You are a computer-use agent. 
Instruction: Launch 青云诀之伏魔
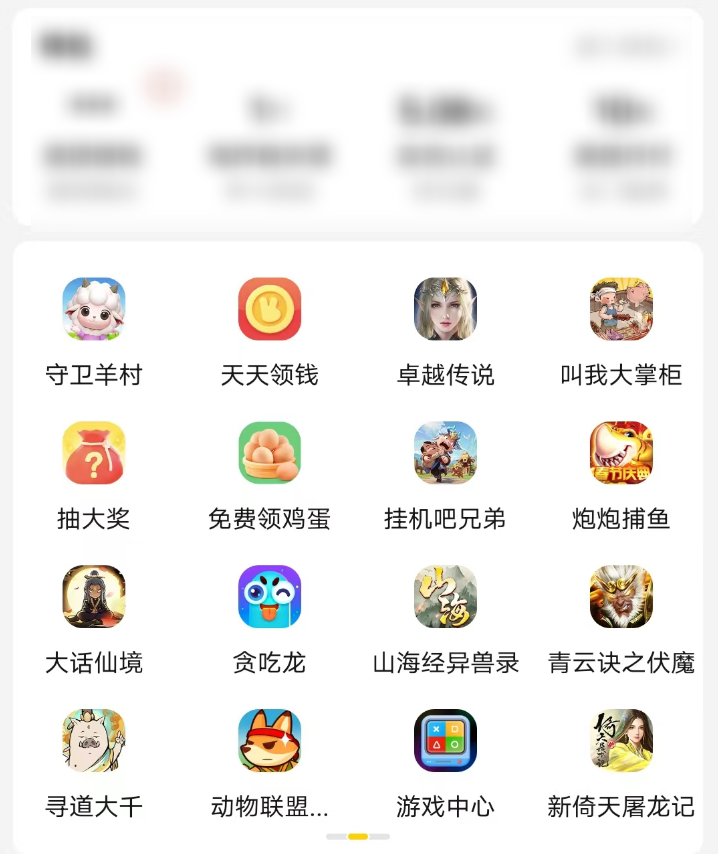[621, 597]
